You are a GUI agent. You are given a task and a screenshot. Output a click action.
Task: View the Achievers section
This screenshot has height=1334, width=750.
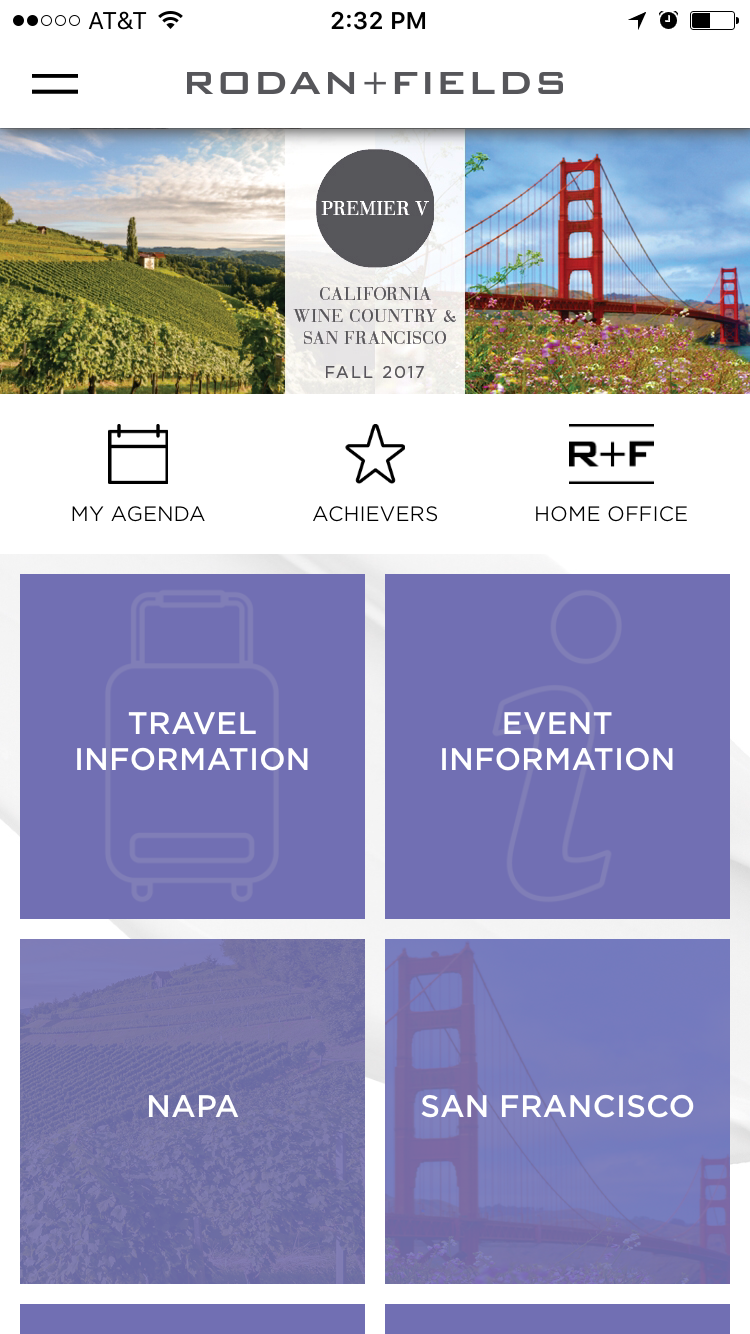pos(375,474)
